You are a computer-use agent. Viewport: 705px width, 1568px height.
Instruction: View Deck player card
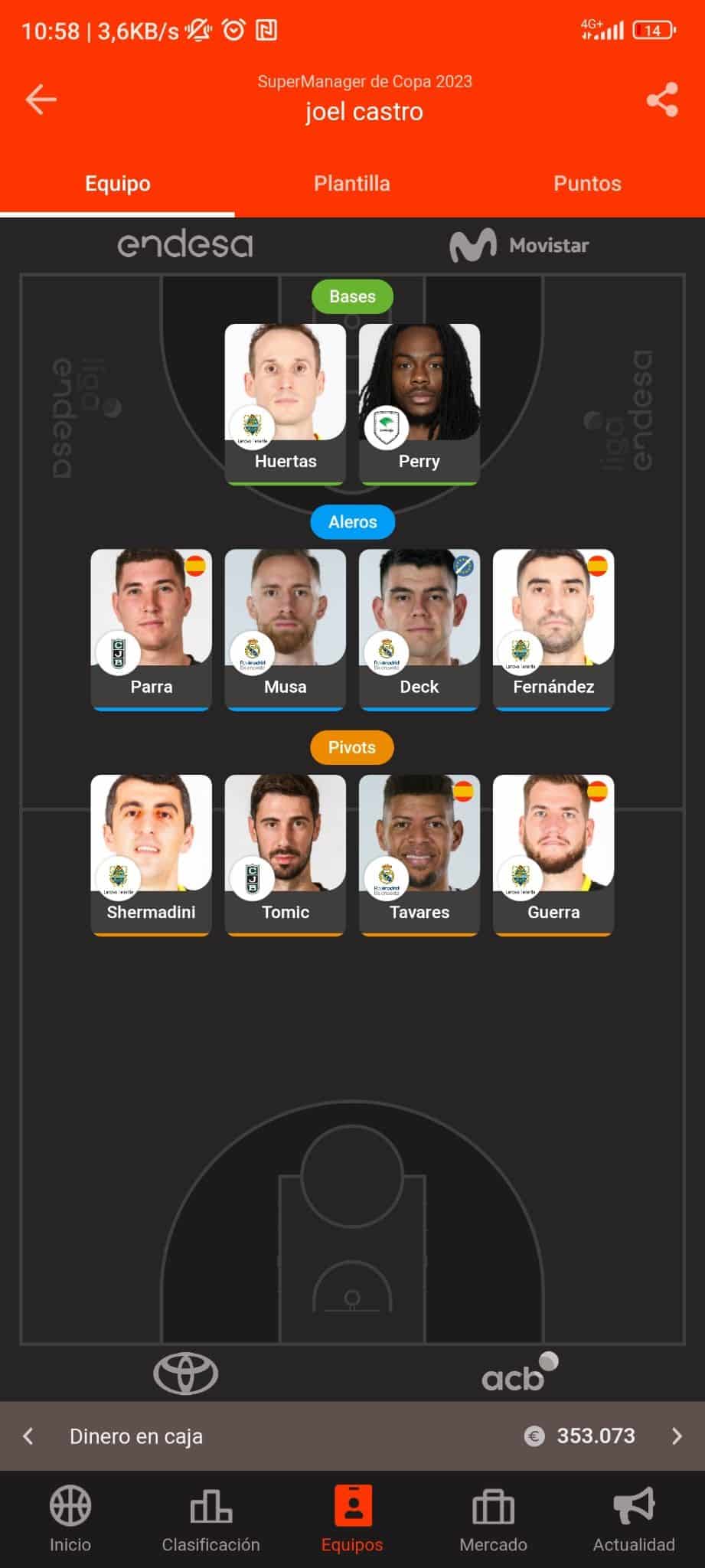point(419,628)
